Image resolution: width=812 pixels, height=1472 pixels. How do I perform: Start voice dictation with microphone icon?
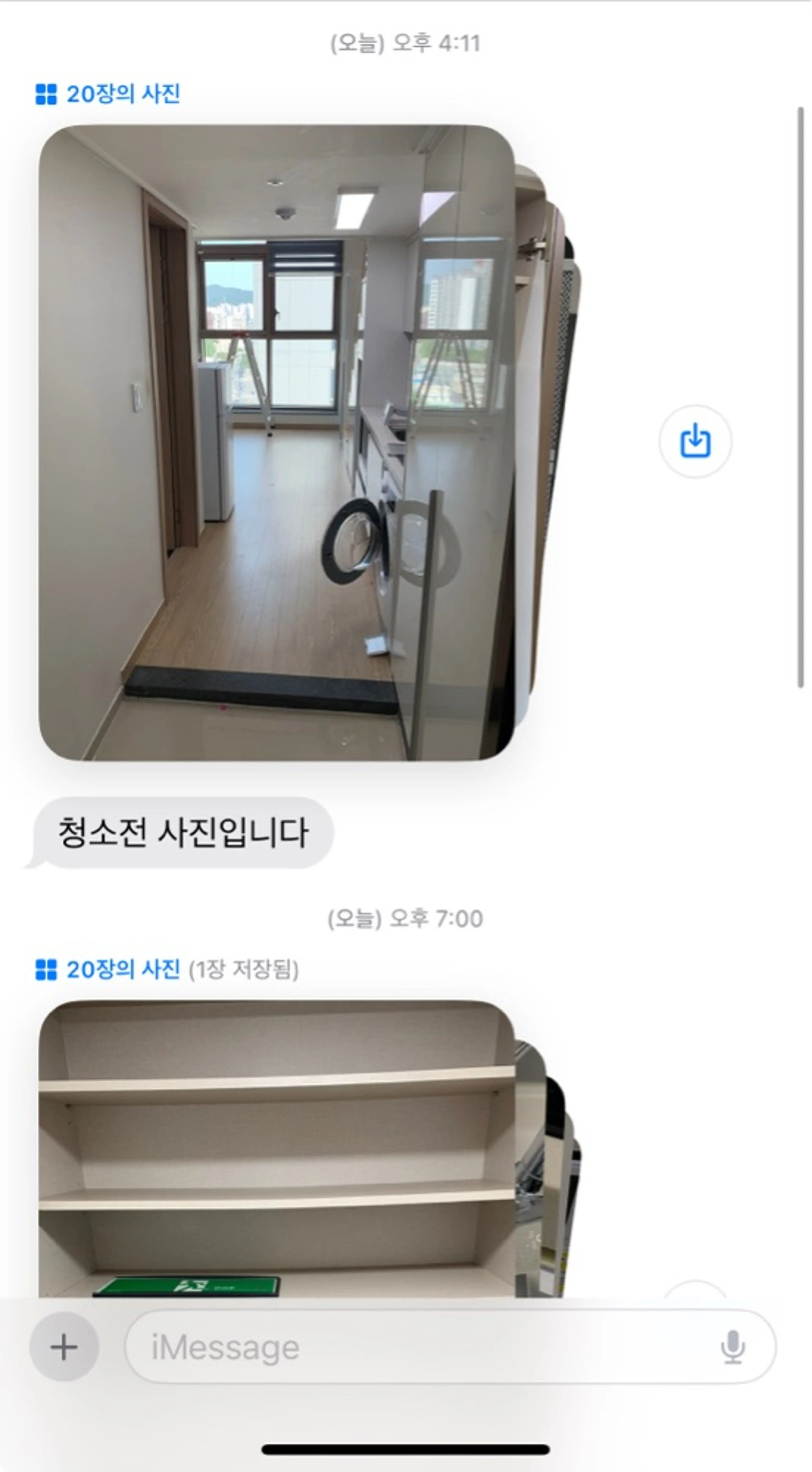point(733,1347)
